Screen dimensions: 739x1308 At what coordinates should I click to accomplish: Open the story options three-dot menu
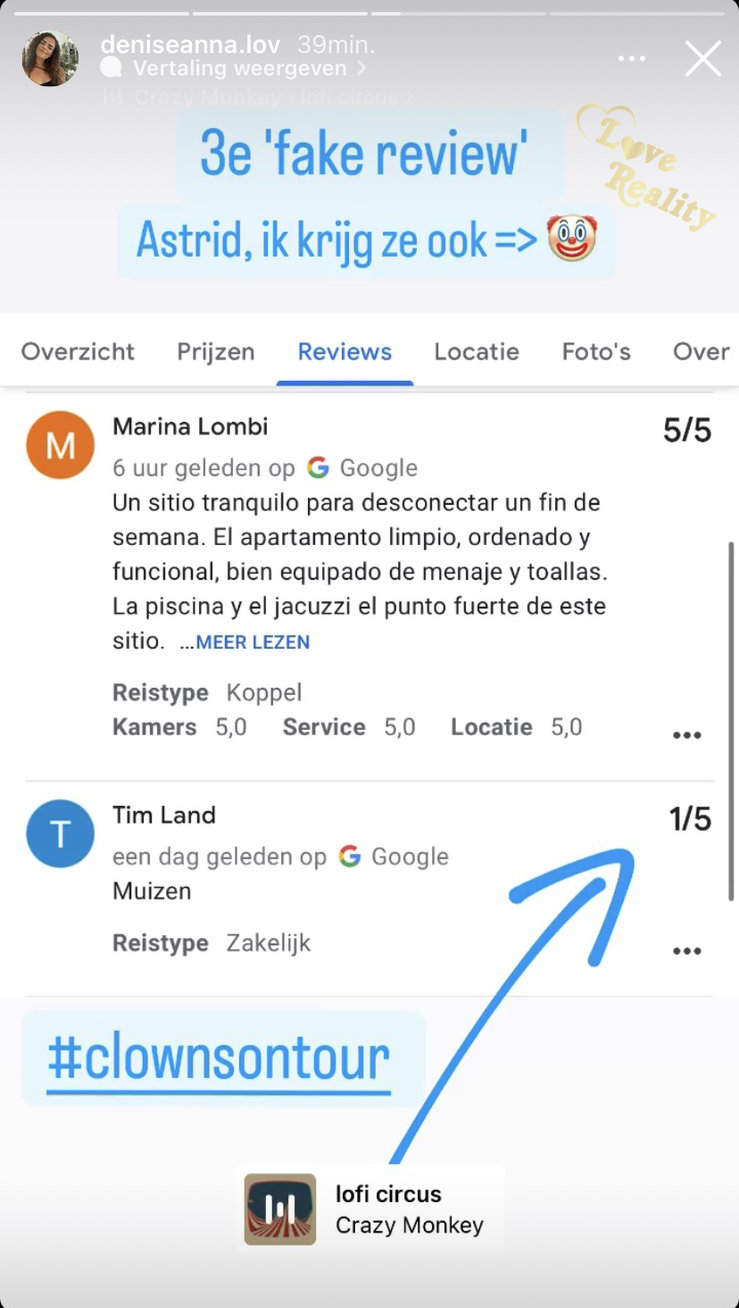[631, 59]
